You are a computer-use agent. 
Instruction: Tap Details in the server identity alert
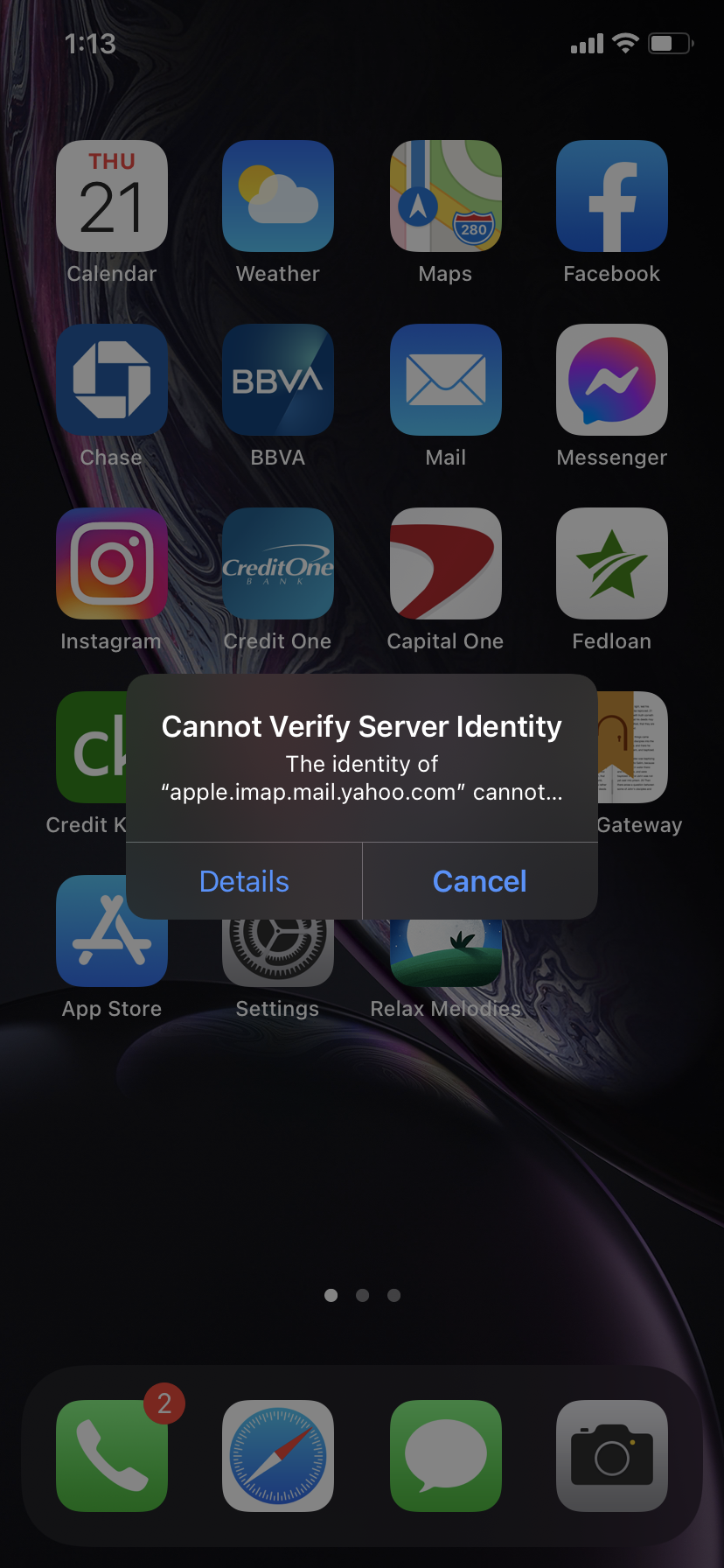244,881
